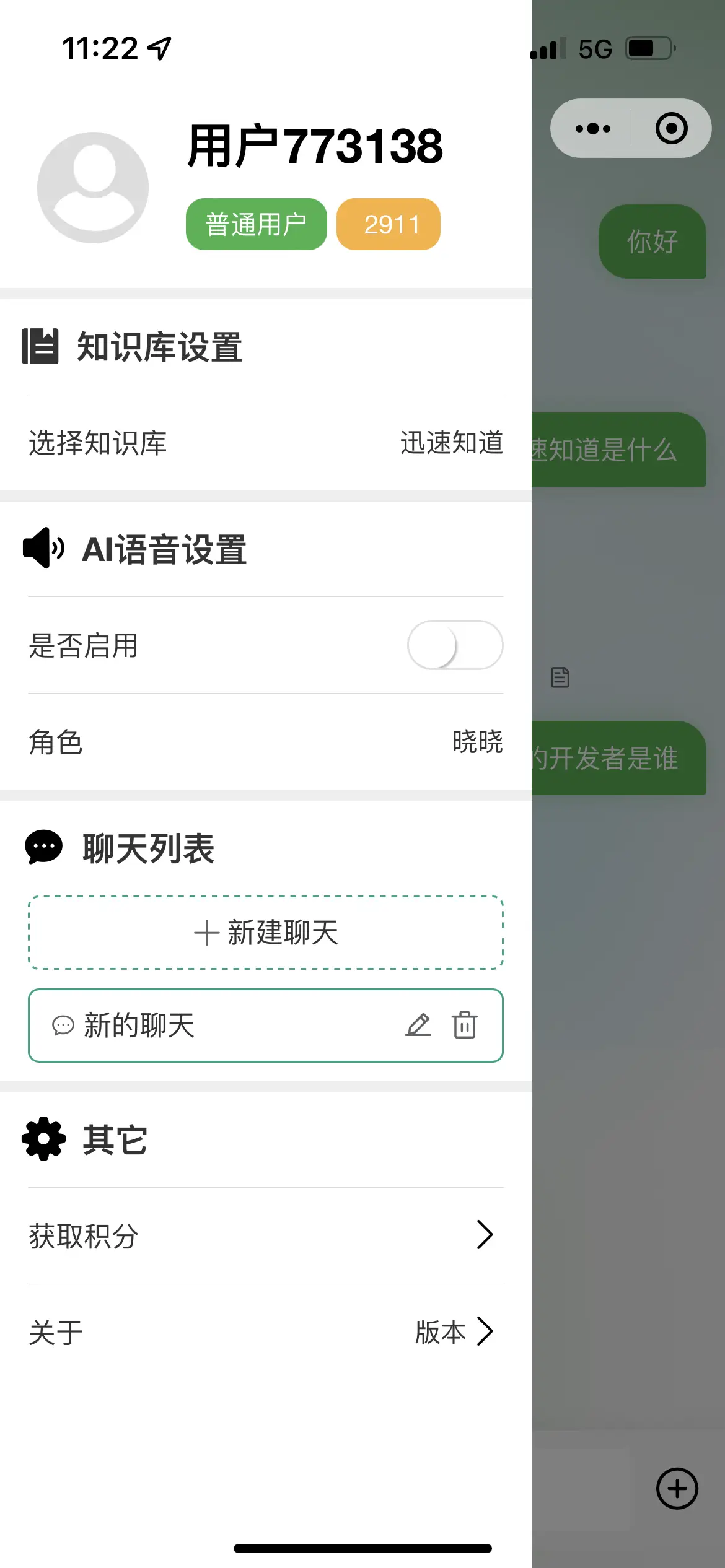The height and width of the screenshot is (1568, 725).
Task: Open the mini program more options menu
Action: tap(592, 128)
